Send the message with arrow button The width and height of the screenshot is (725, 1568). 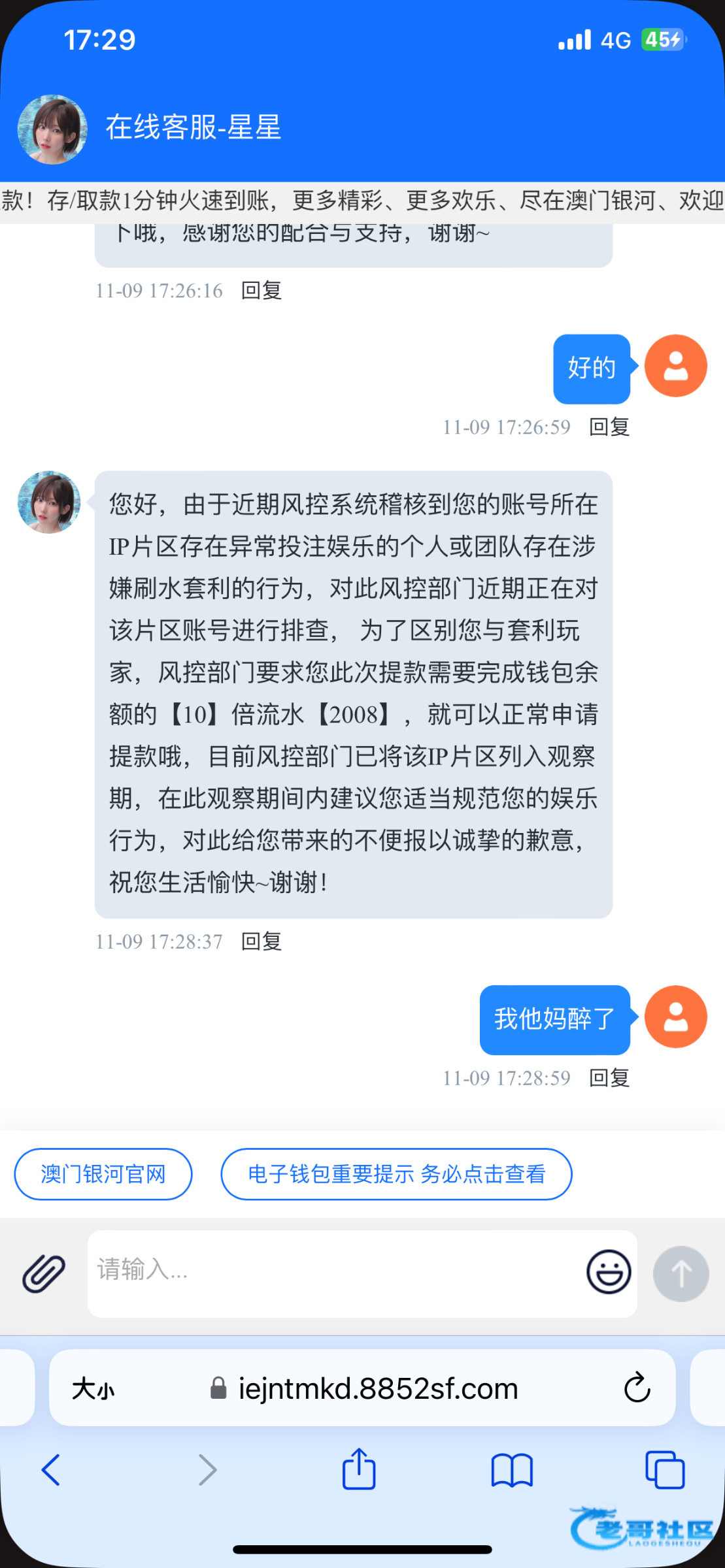coord(681,1273)
